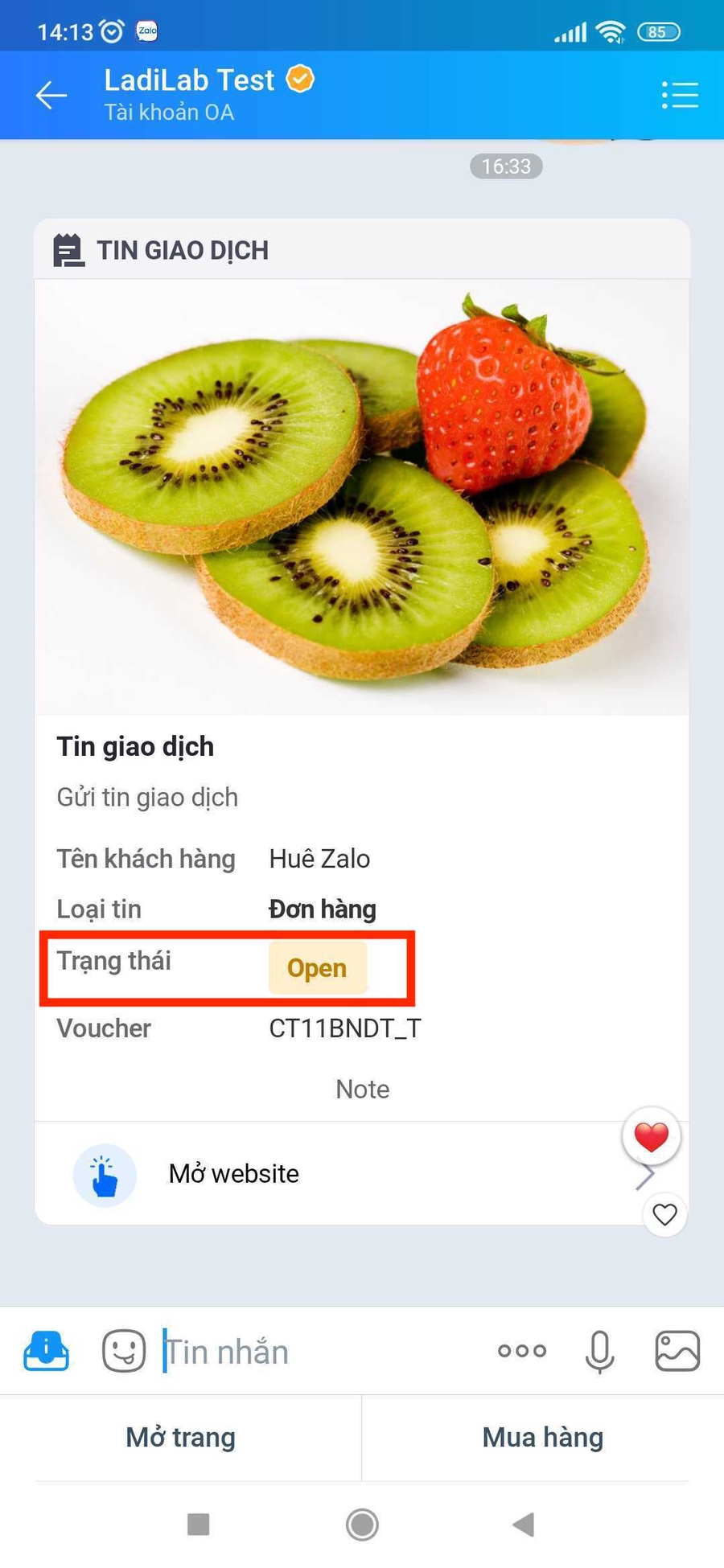Image resolution: width=724 pixels, height=1568 pixels.
Task: Attach a photo from gallery
Action: coord(677,1351)
